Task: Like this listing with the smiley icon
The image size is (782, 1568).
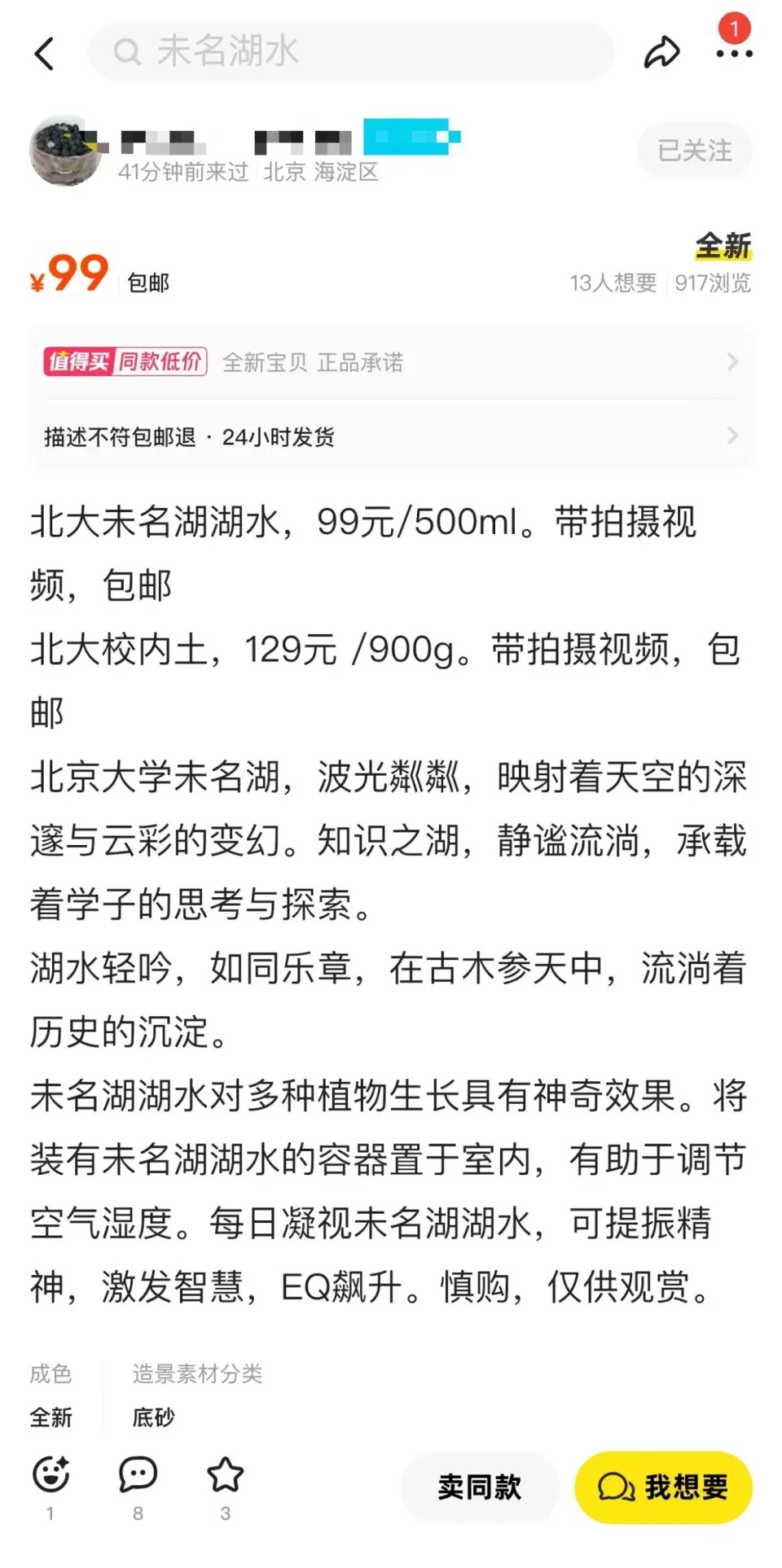Action: pos(51,1474)
